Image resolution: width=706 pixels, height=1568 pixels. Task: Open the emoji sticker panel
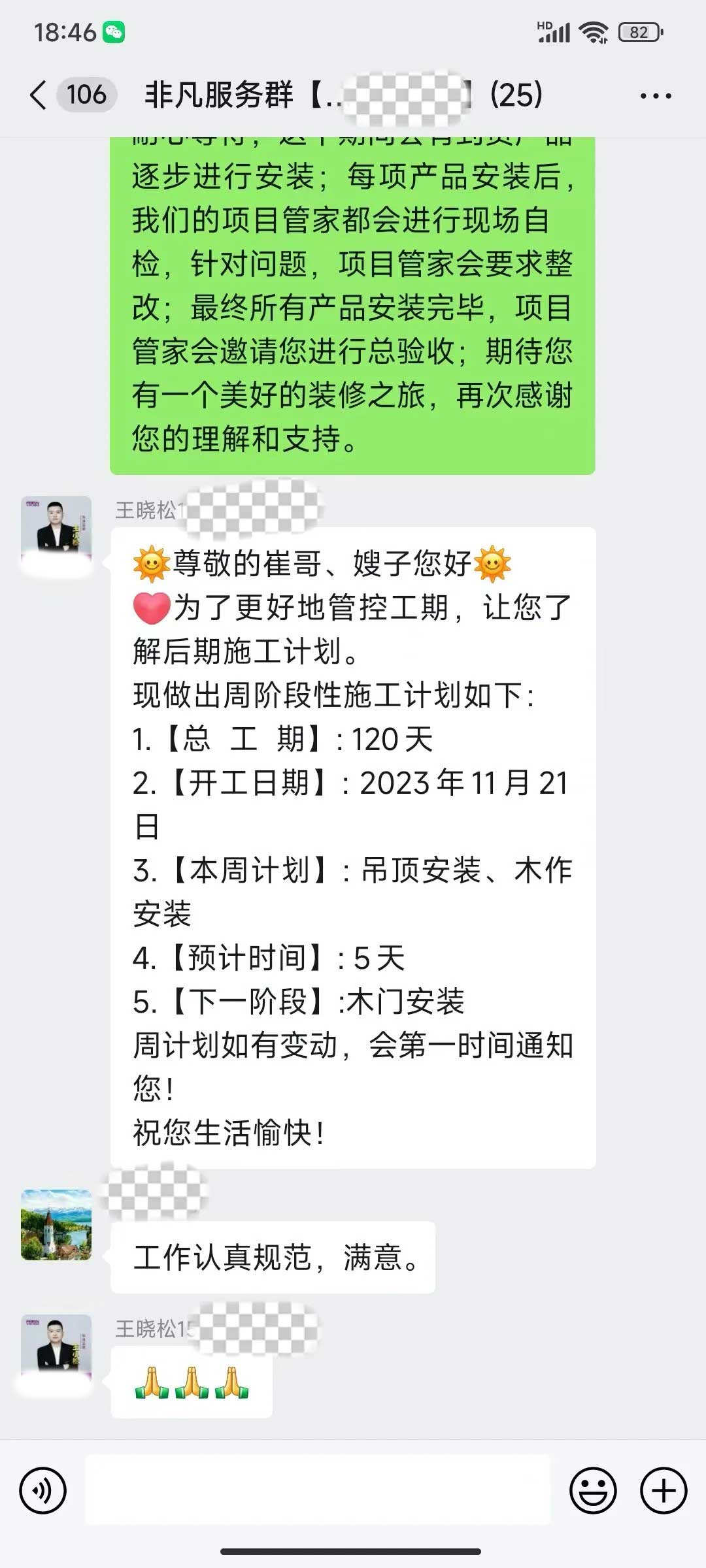point(593,1491)
